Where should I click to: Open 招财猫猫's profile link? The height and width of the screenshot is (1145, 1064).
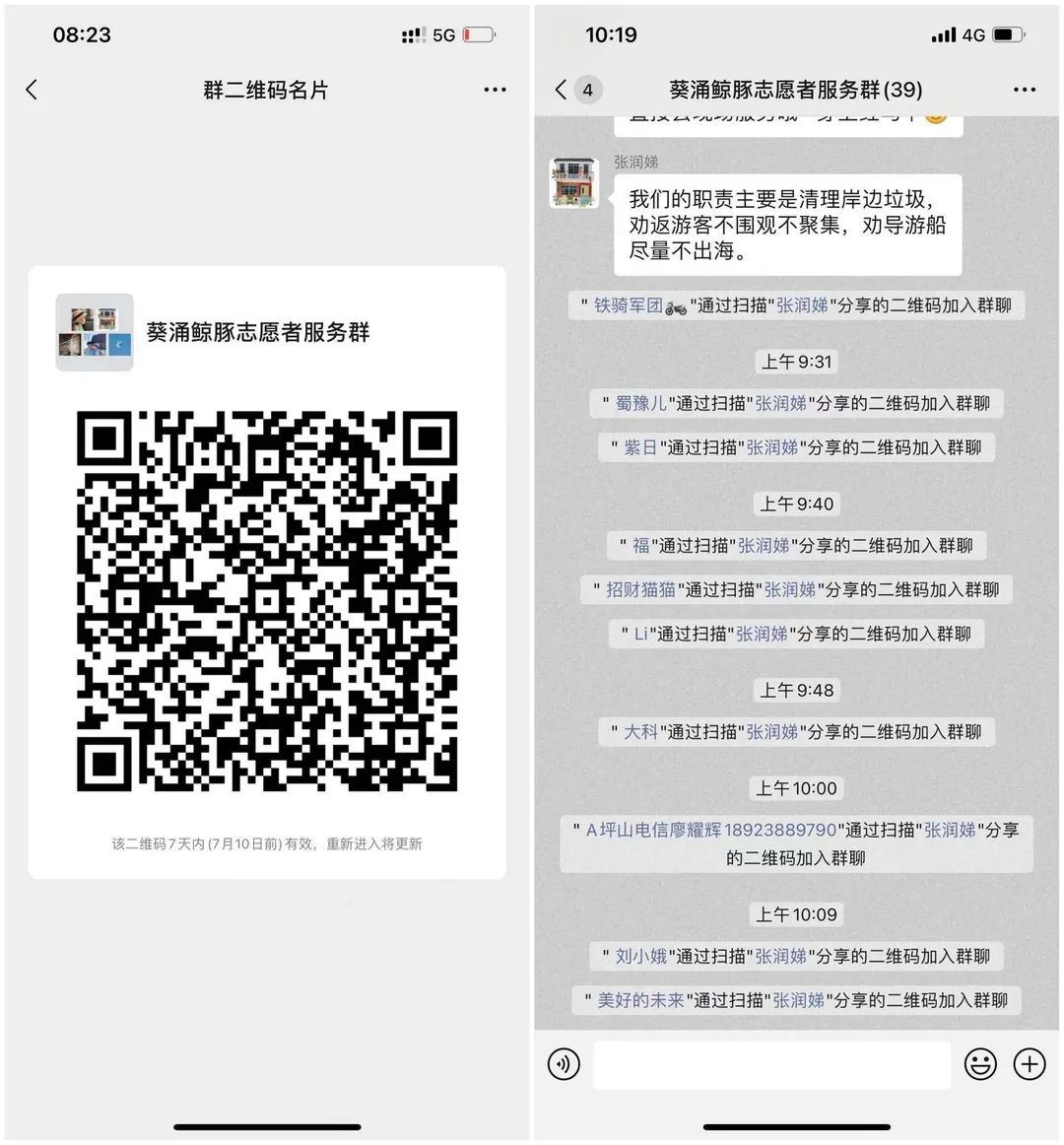click(x=640, y=589)
